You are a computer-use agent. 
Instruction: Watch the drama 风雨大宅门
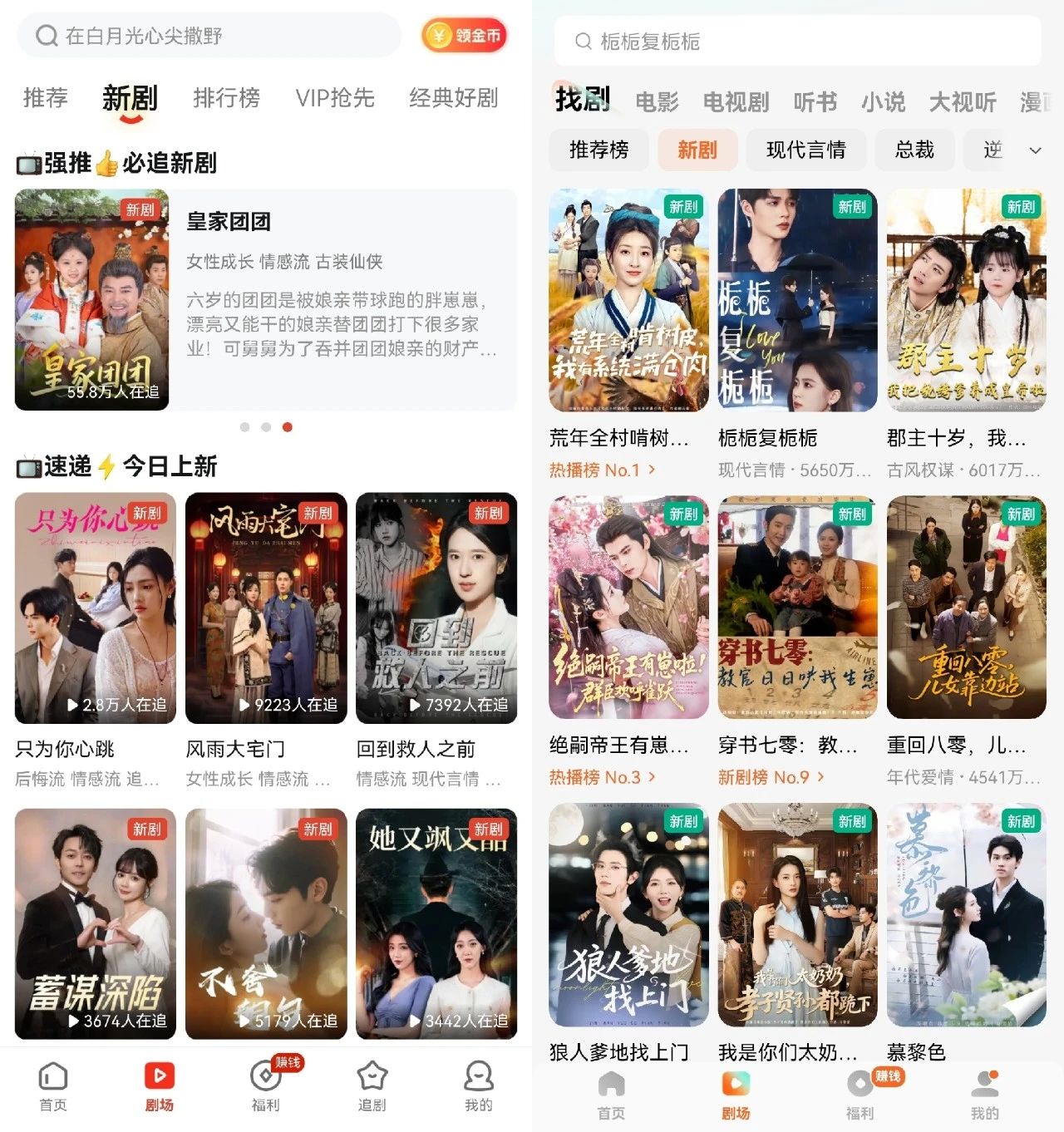pos(265,608)
